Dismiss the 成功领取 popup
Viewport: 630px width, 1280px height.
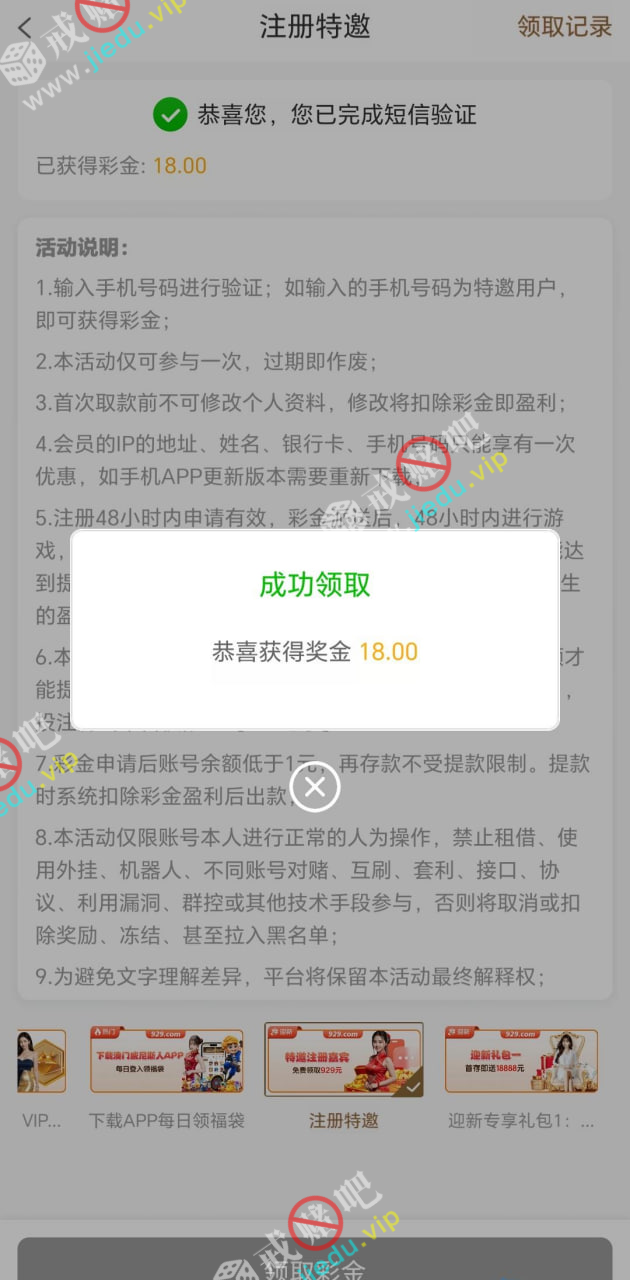(315, 787)
